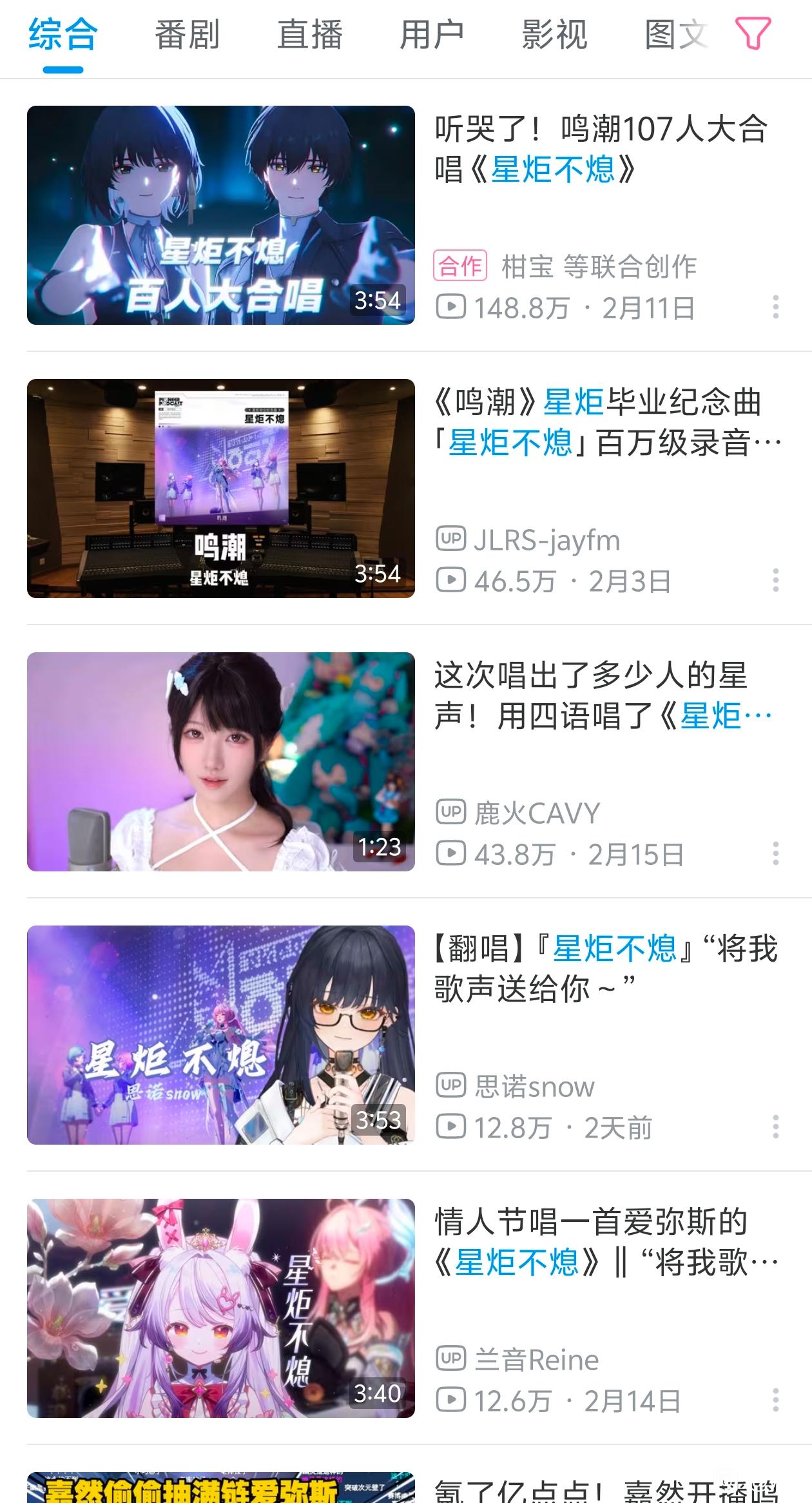The height and width of the screenshot is (1503, 812).
Task: Open the search filter funnel icon
Action: [753, 34]
